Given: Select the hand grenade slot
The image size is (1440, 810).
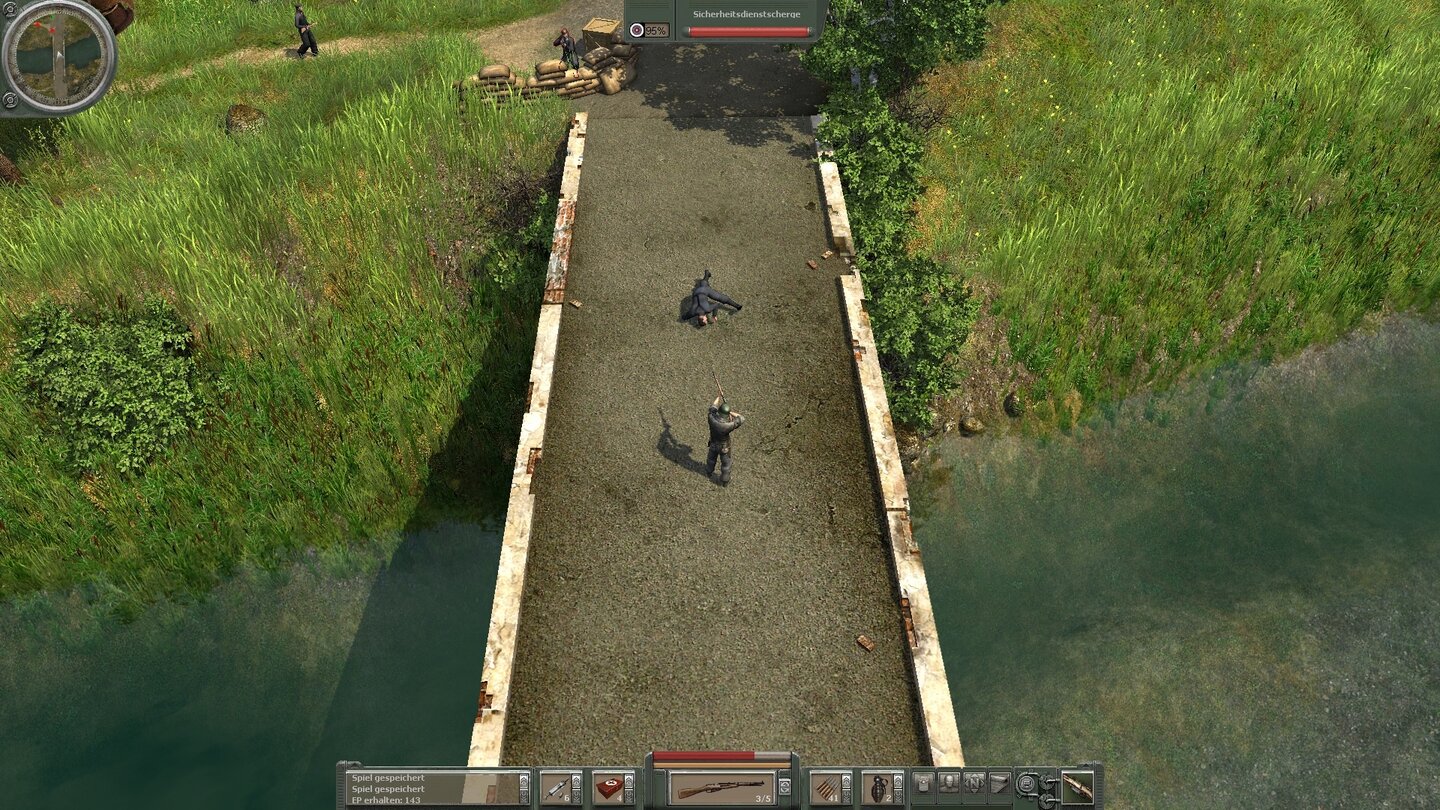Looking at the screenshot, I should pyautogui.click(x=878, y=787).
